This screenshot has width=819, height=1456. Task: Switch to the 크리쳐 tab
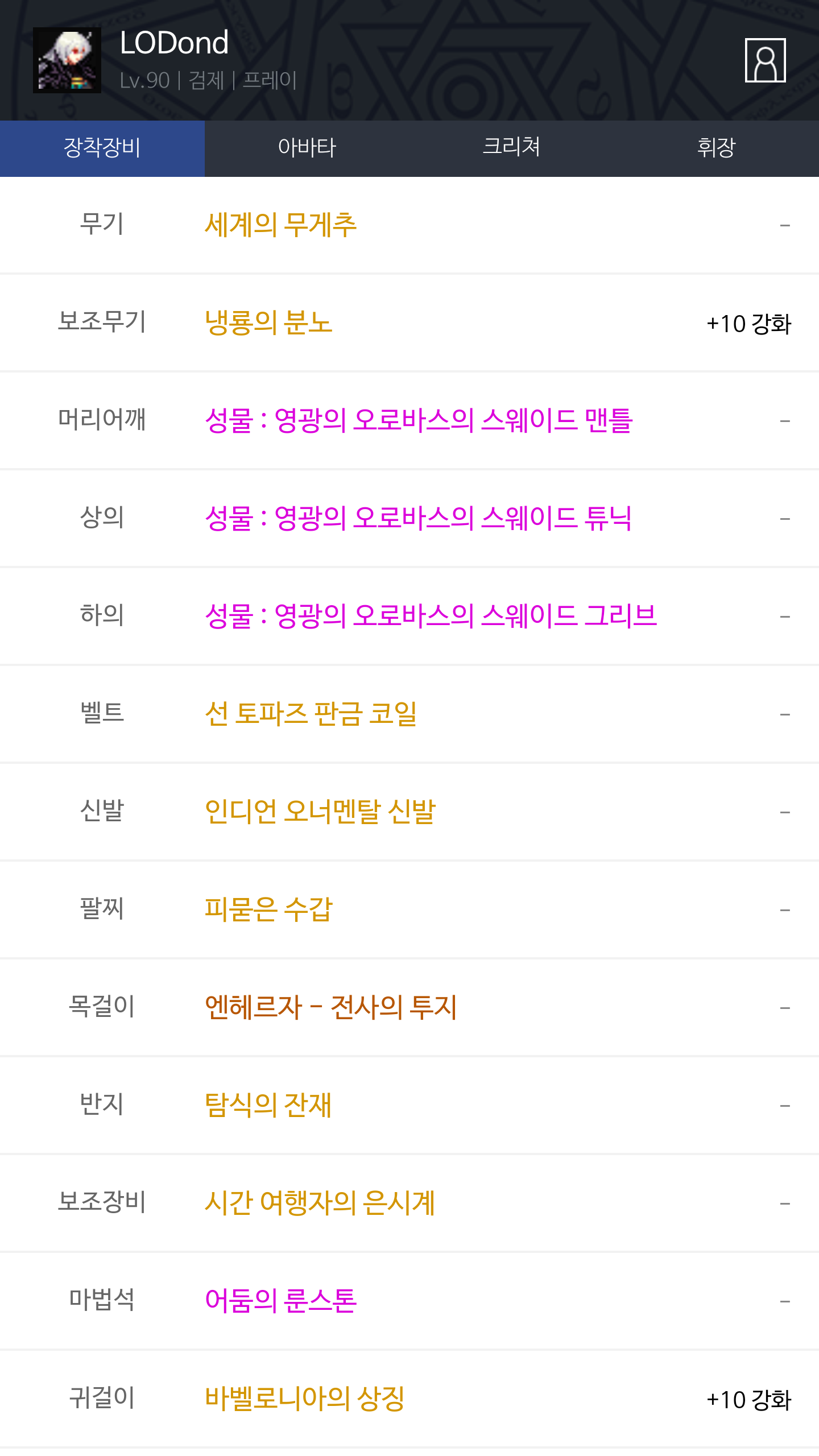coord(512,148)
